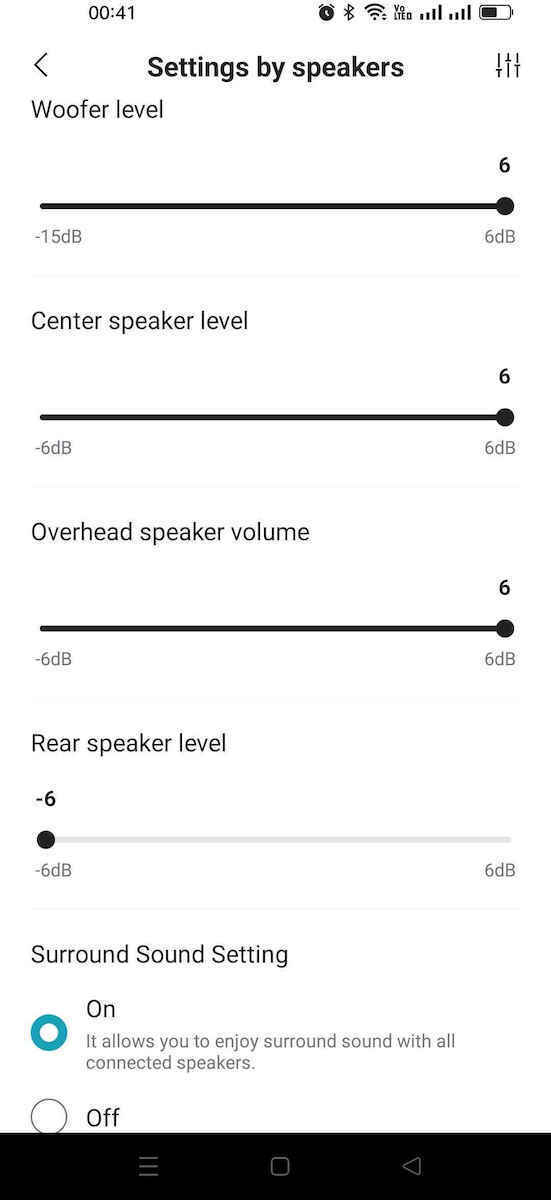
Task: Open the system recent apps menu
Action: (x=149, y=1166)
